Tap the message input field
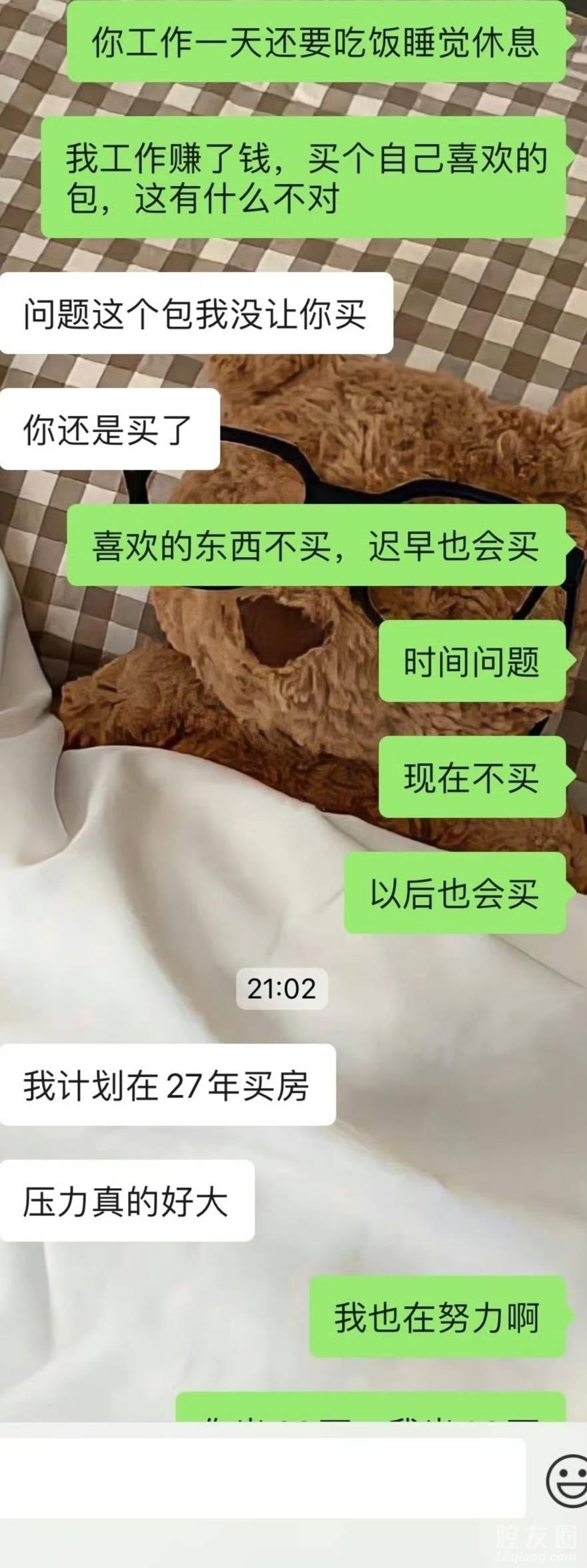 click(263, 1477)
